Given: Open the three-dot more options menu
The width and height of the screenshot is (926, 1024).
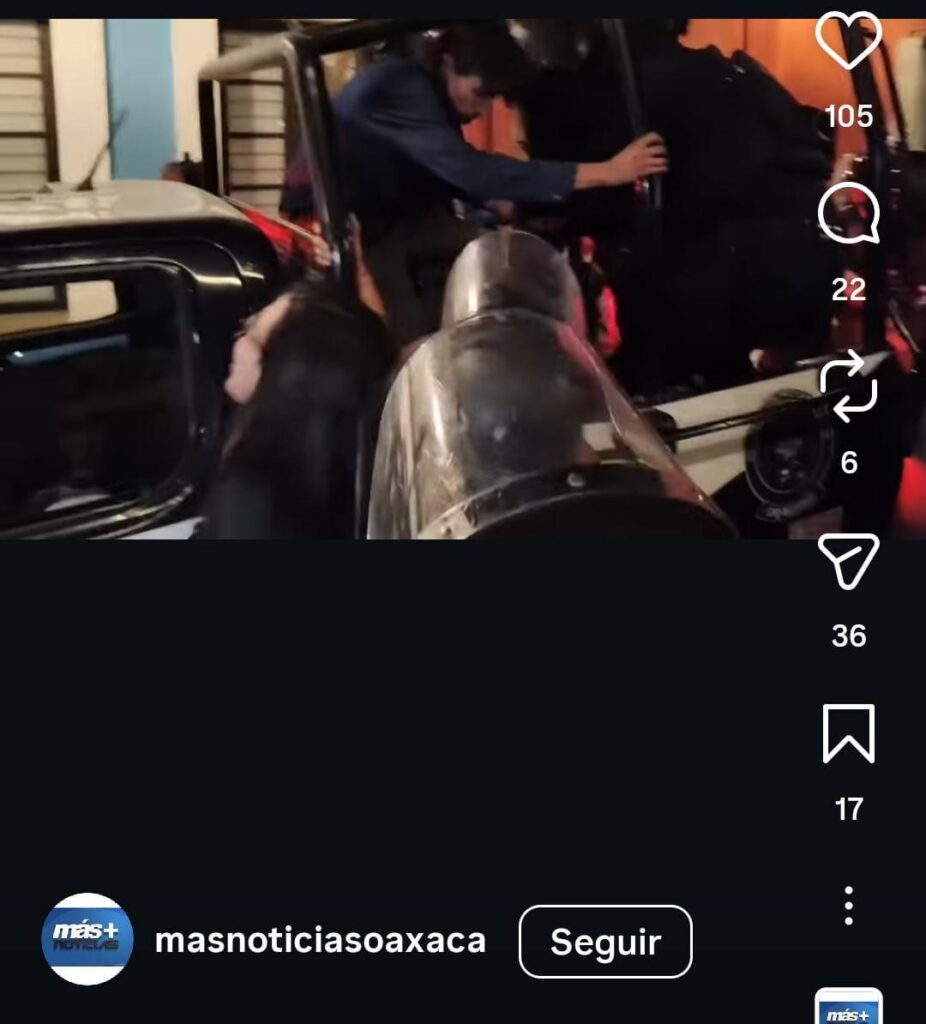Looking at the screenshot, I should [848, 905].
